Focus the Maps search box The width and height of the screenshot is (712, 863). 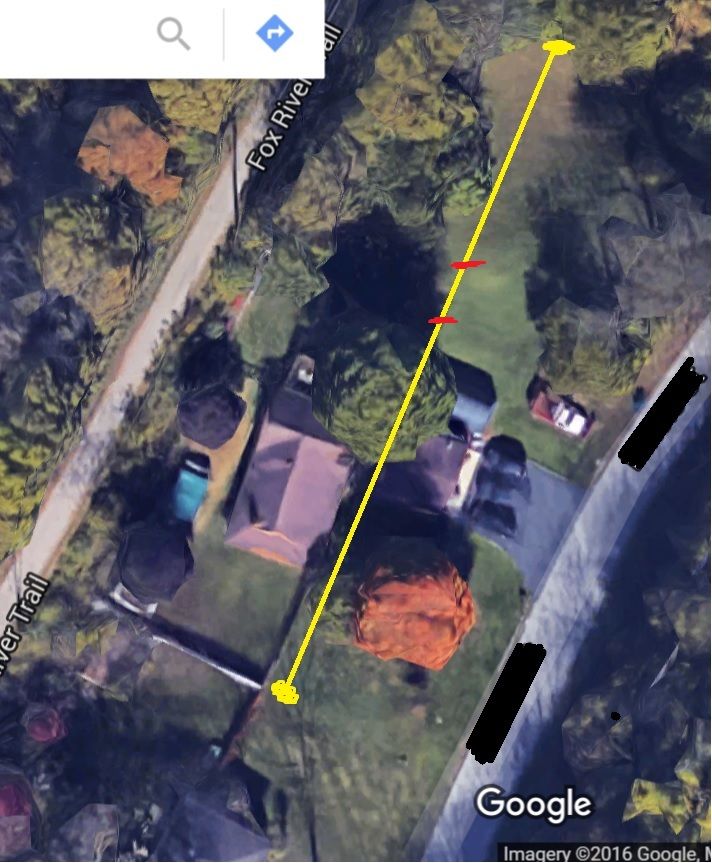pos(70,35)
